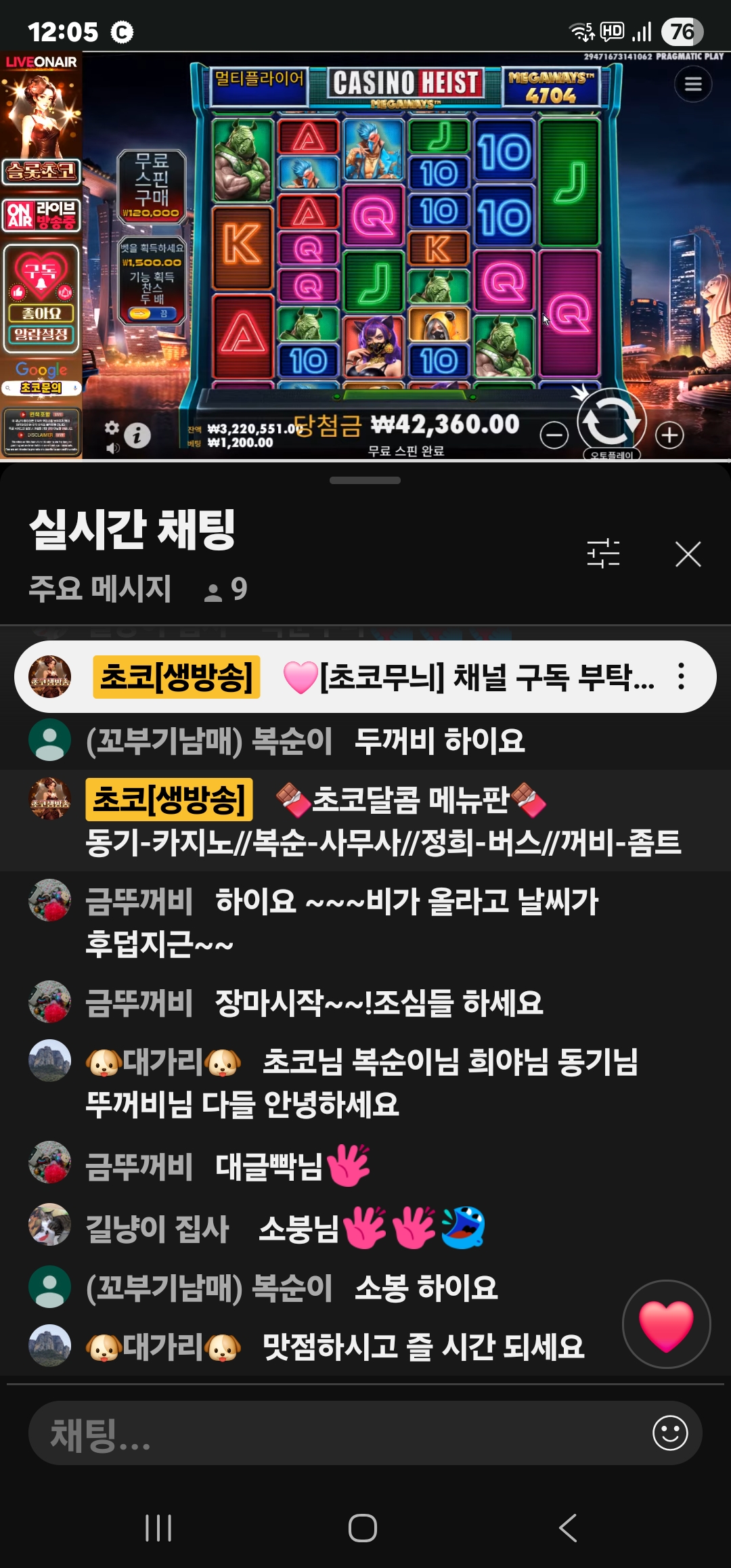Viewport: 731px width, 1568px height.
Task: Go to the home screen
Action: click(x=363, y=1528)
